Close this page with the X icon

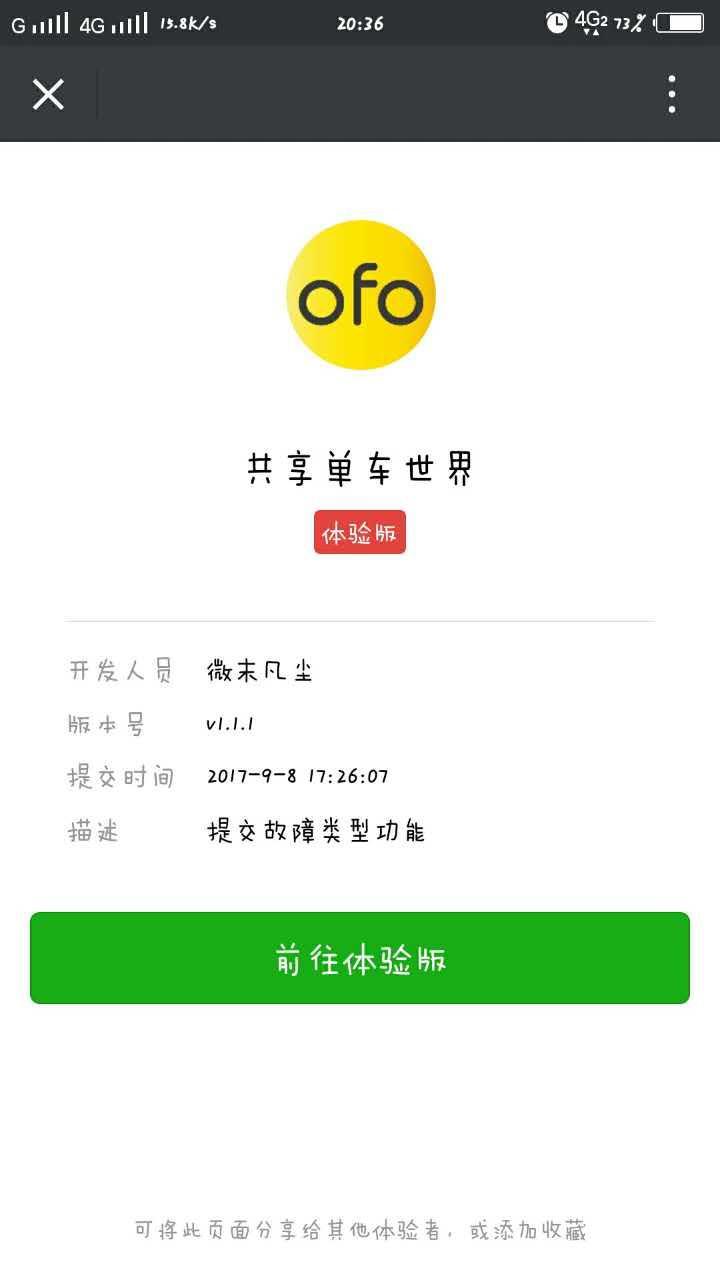click(48, 95)
